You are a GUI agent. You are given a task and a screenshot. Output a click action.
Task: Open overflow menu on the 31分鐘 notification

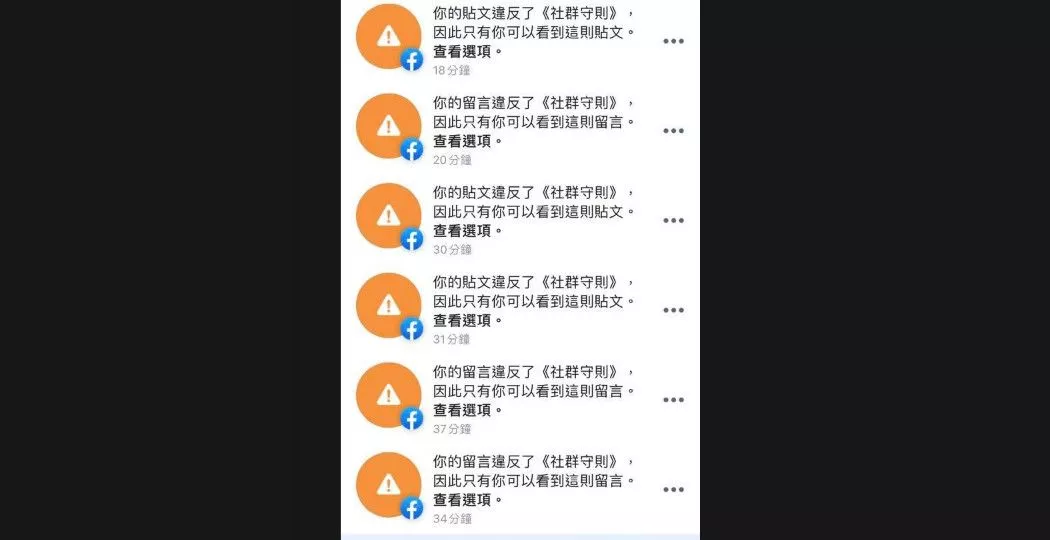[673, 310]
